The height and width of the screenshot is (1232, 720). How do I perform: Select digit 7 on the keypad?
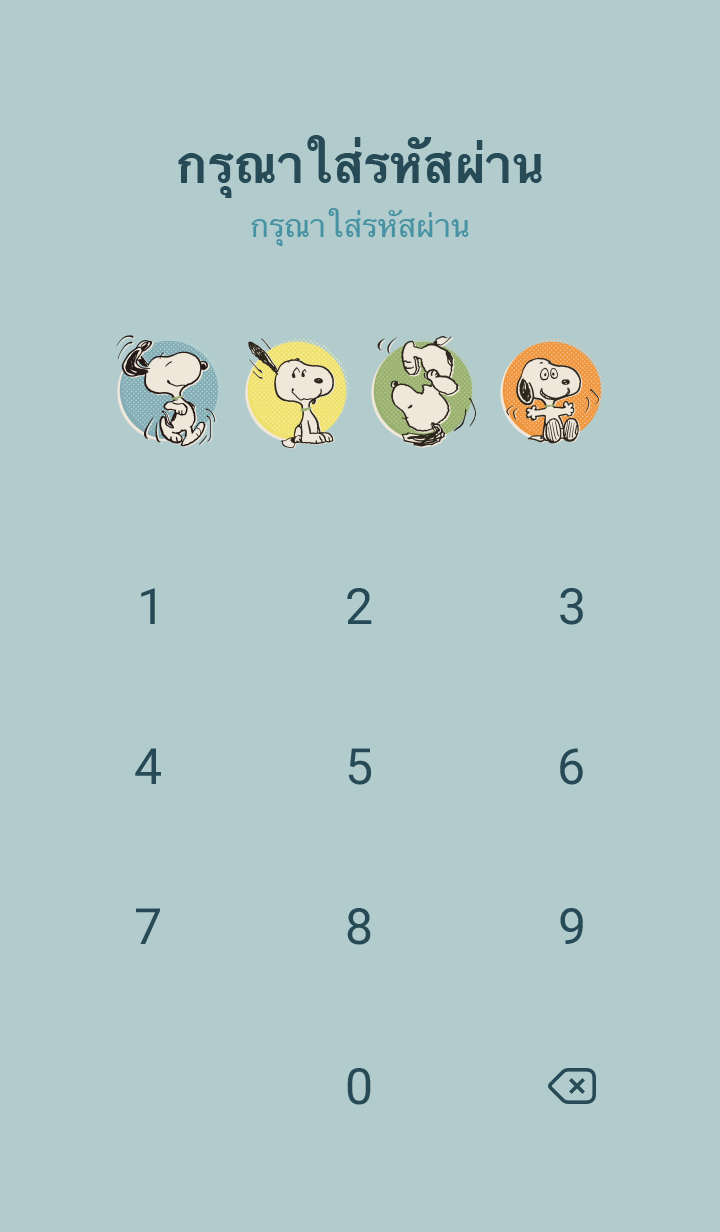coord(148,927)
